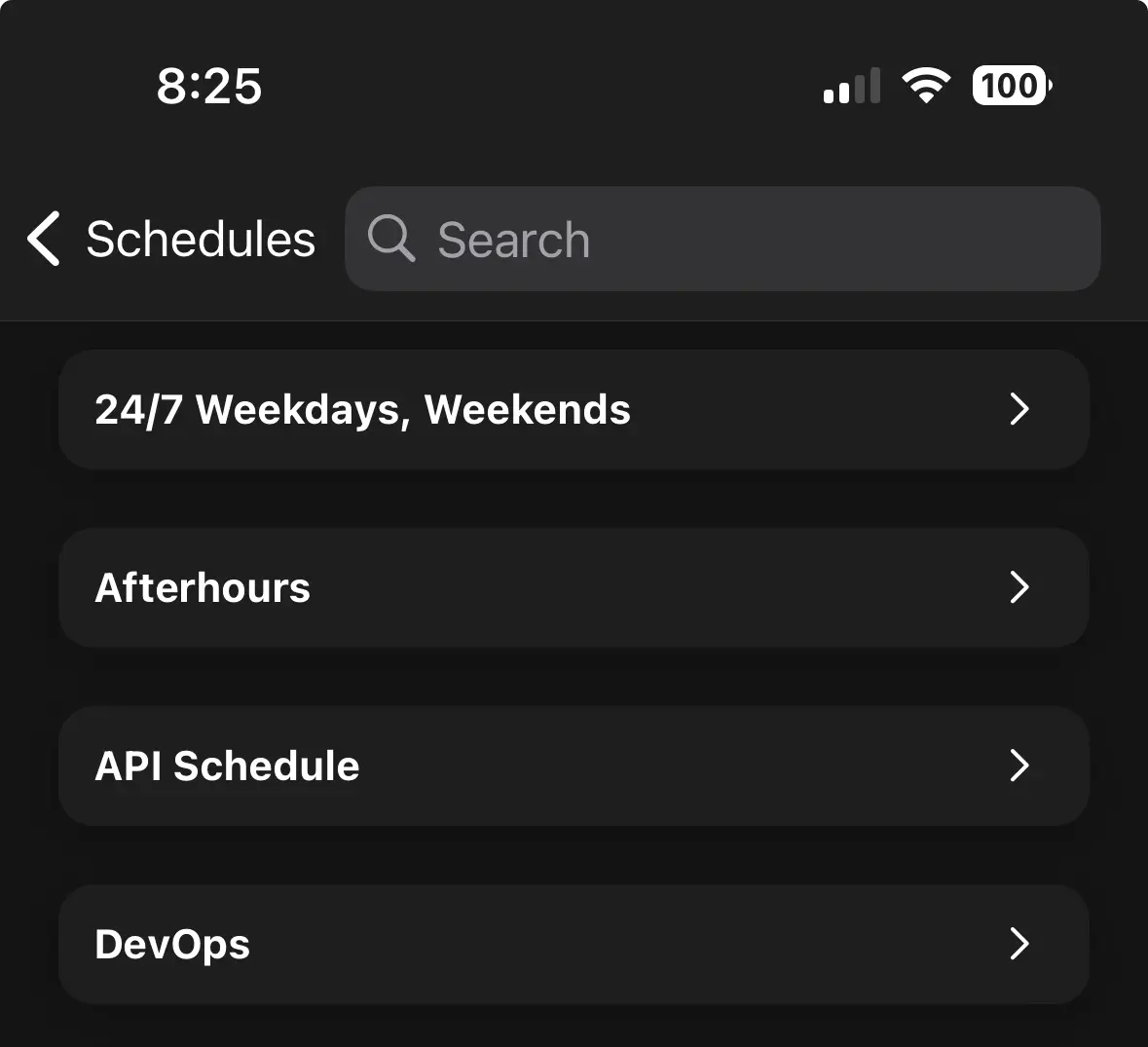The width and height of the screenshot is (1148, 1047).
Task: Open the Afterhours schedule
Action: click(x=574, y=588)
